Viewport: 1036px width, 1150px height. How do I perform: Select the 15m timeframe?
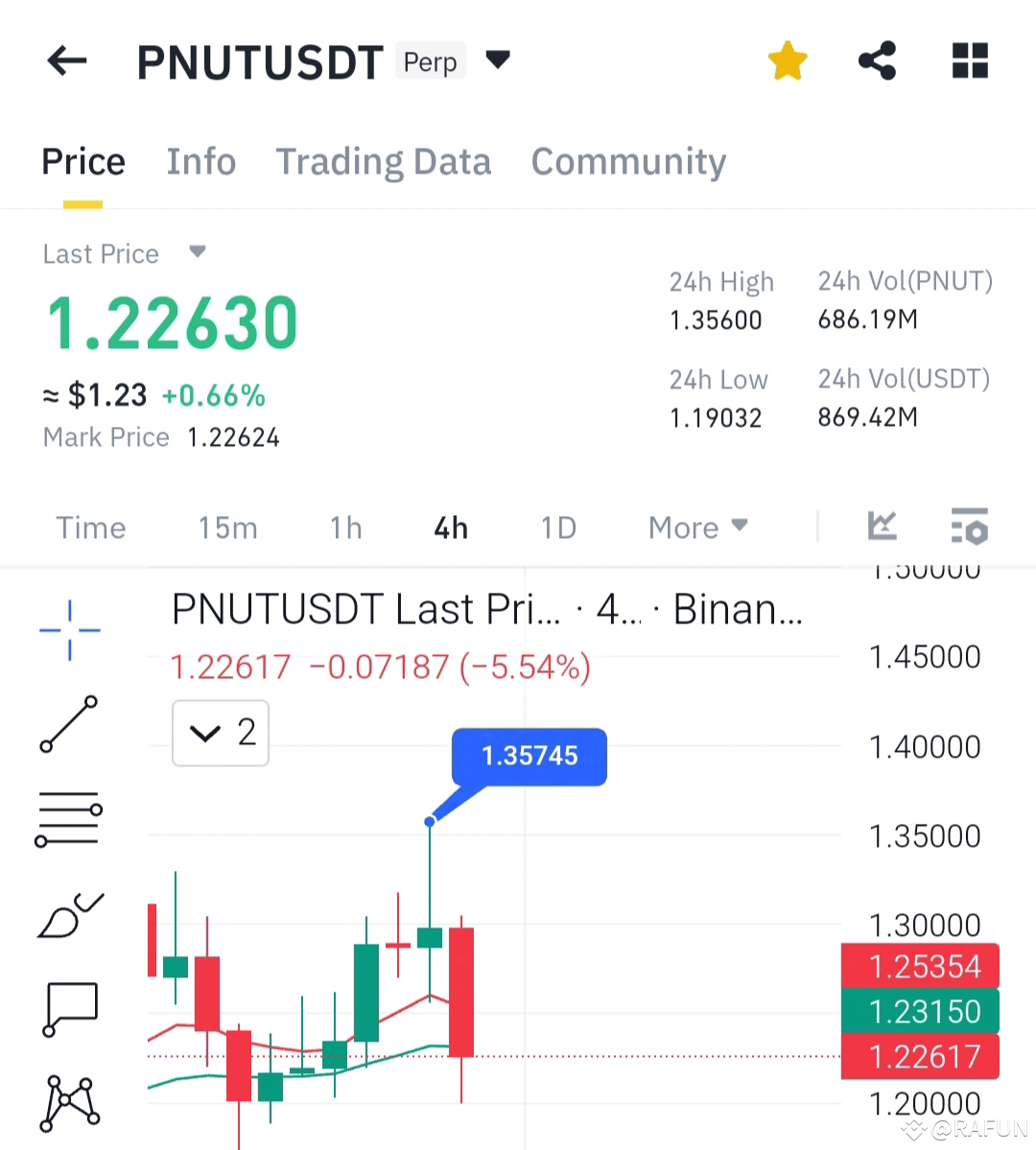(x=227, y=527)
